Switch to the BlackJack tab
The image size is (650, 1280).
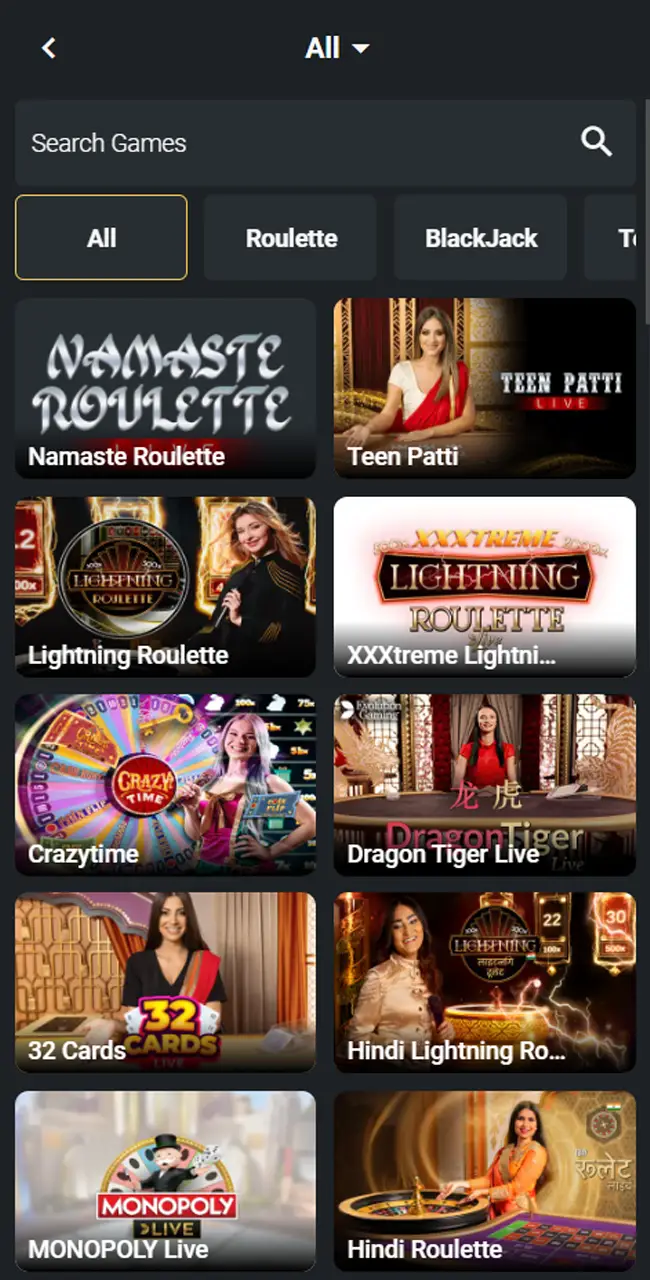pos(481,238)
